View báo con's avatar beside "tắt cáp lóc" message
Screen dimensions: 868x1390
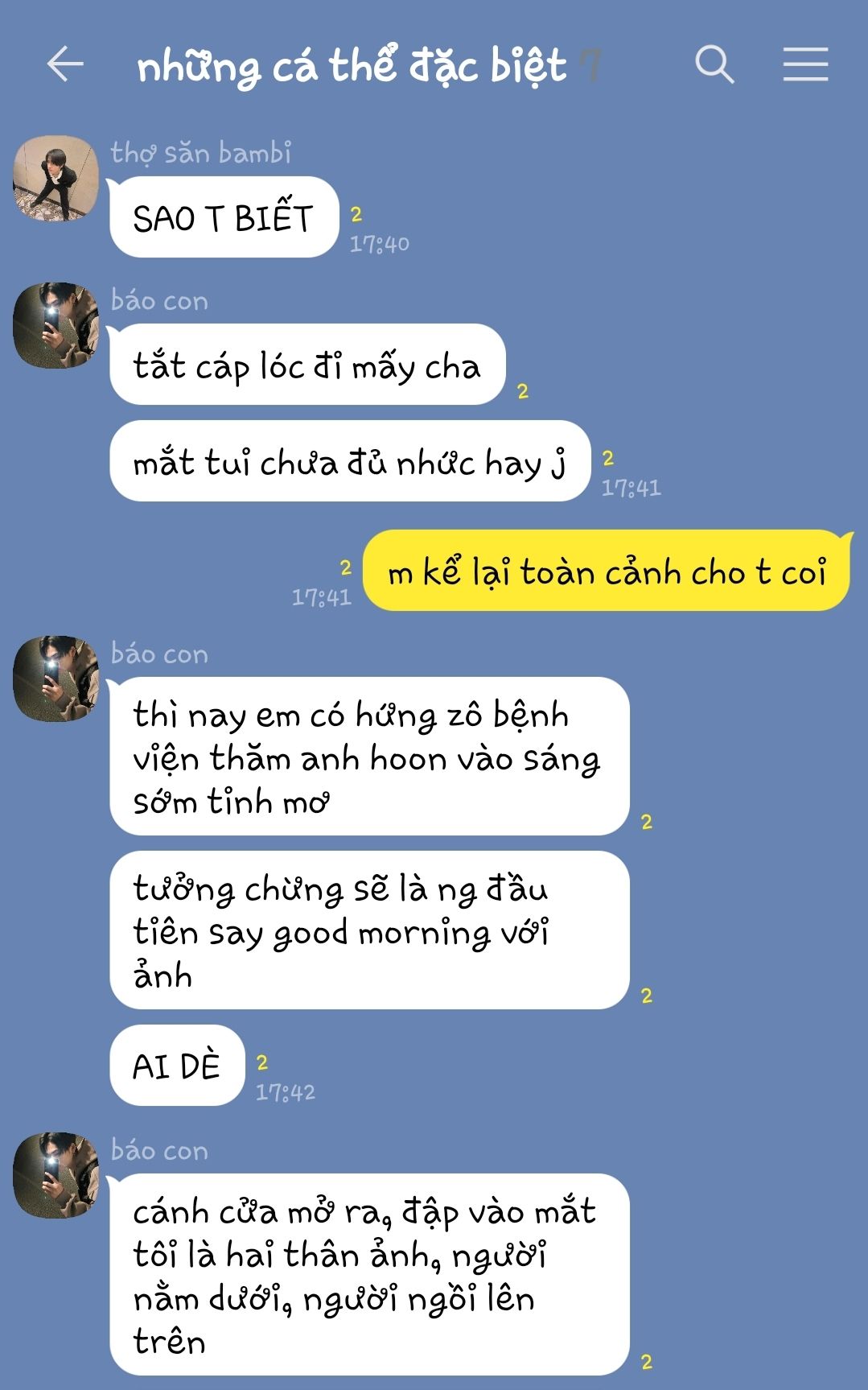point(56,325)
